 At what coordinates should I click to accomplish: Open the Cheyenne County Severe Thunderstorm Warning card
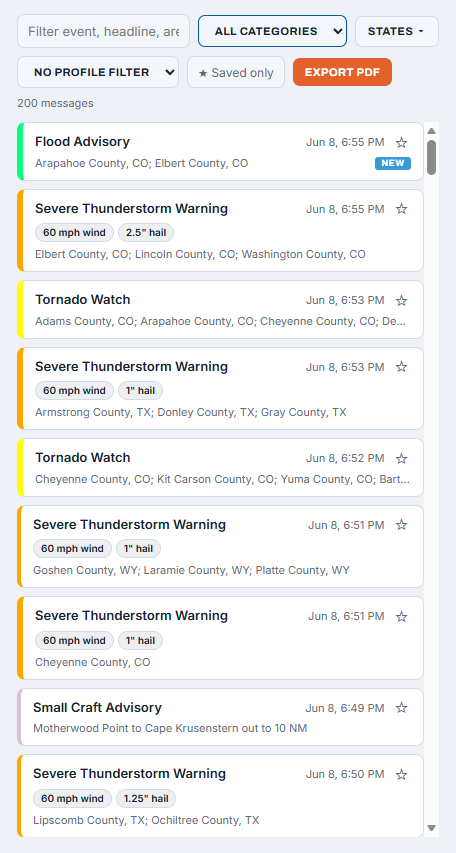click(x=220, y=638)
